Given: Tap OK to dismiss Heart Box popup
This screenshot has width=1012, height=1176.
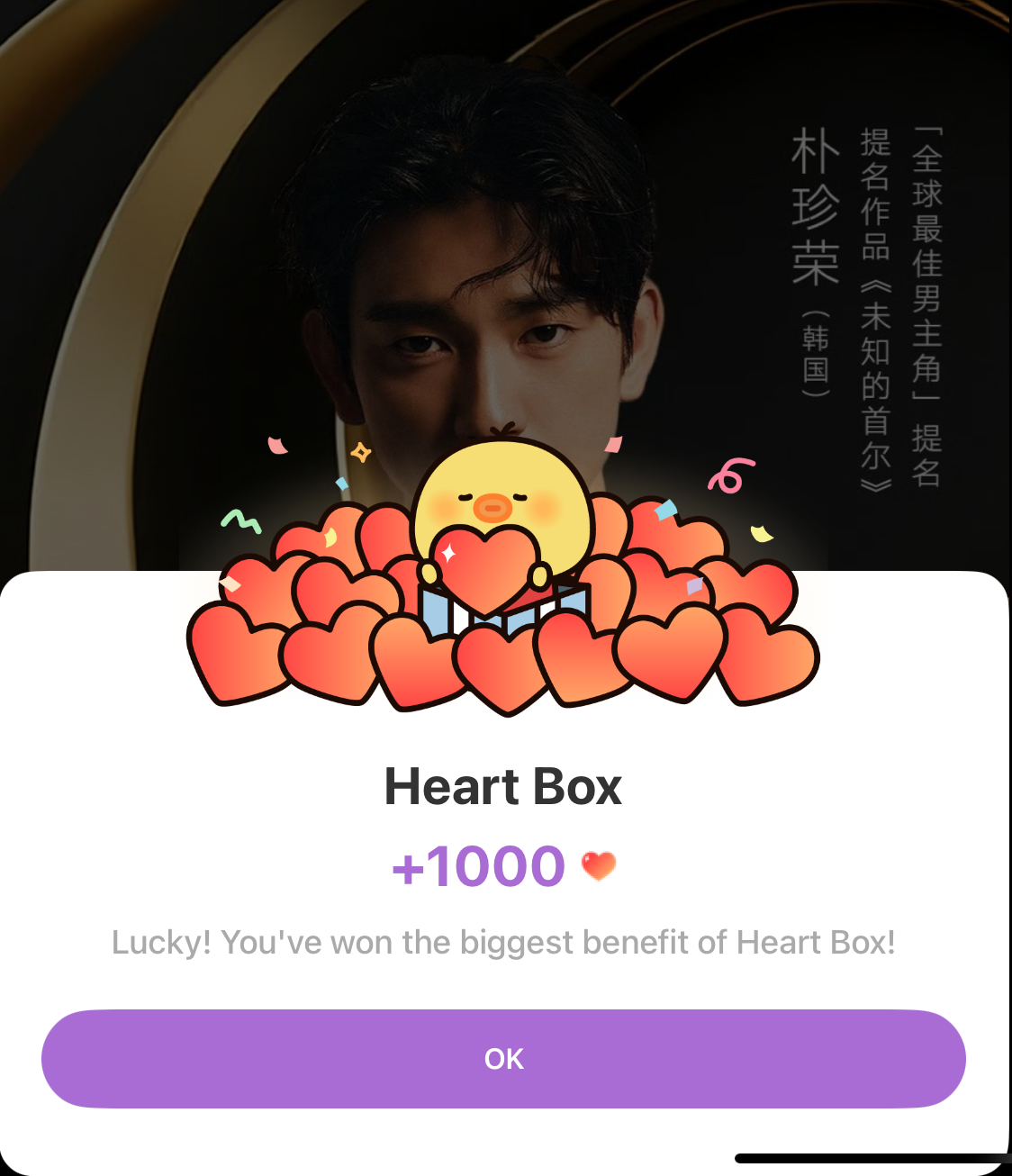Looking at the screenshot, I should pos(503,1059).
